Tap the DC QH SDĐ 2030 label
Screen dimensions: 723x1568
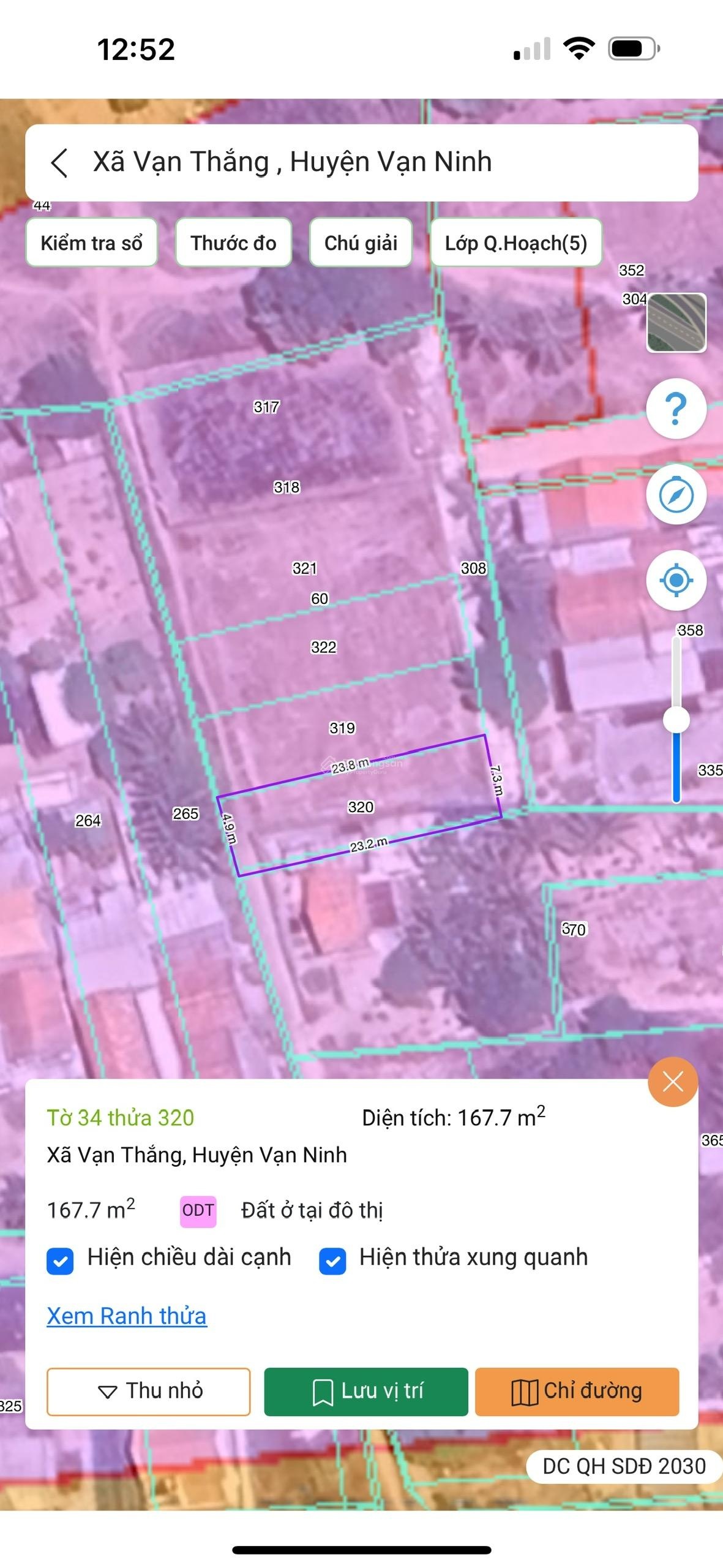[624, 1466]
